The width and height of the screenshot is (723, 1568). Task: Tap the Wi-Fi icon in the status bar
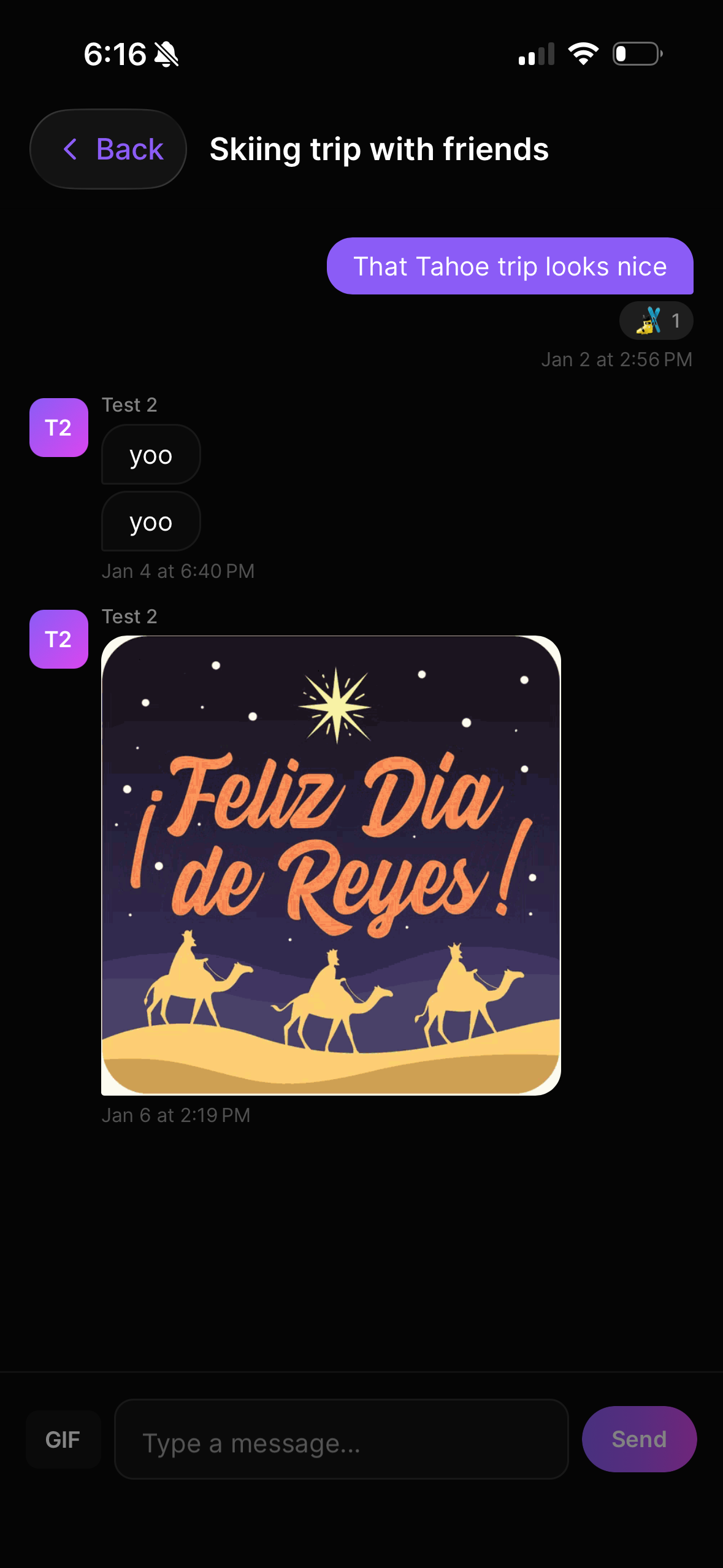[x=583, y=54]
